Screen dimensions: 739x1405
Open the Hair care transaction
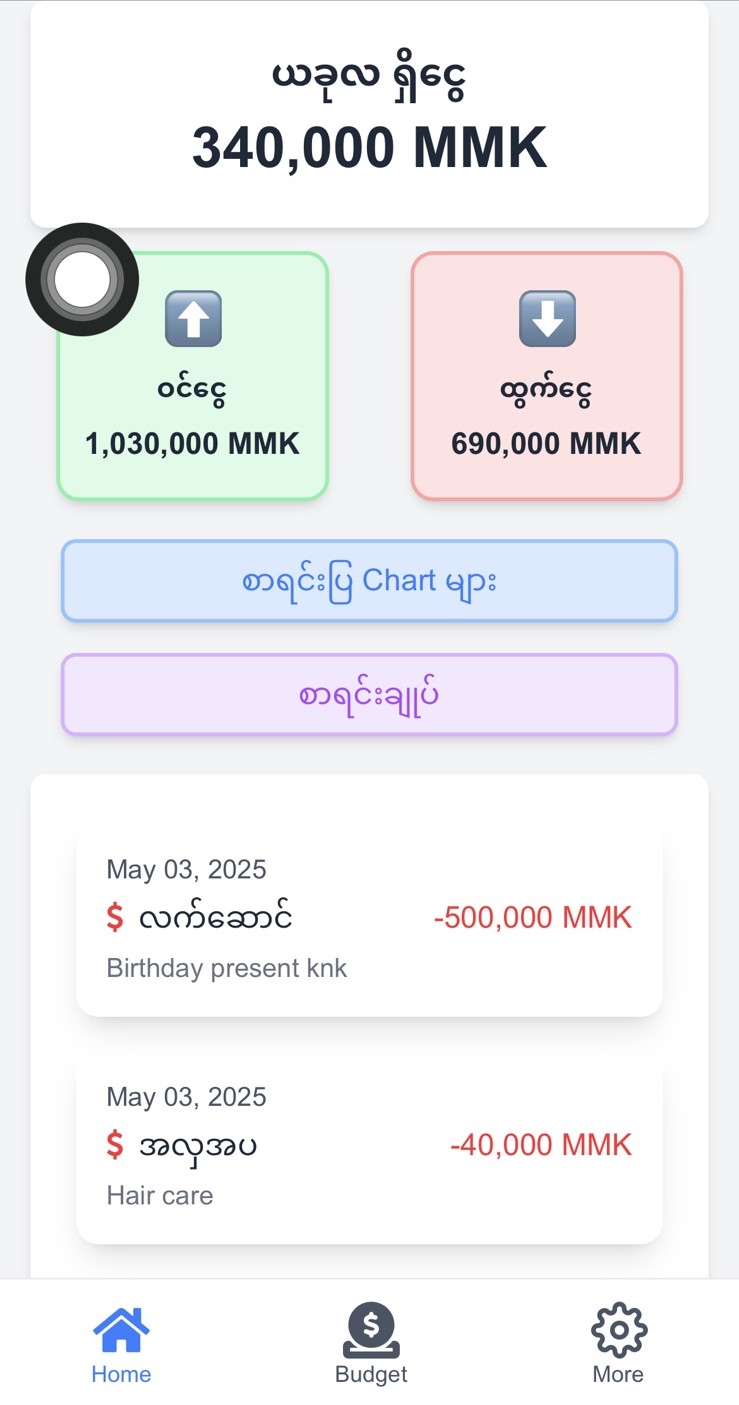[x=369, y=1145]
